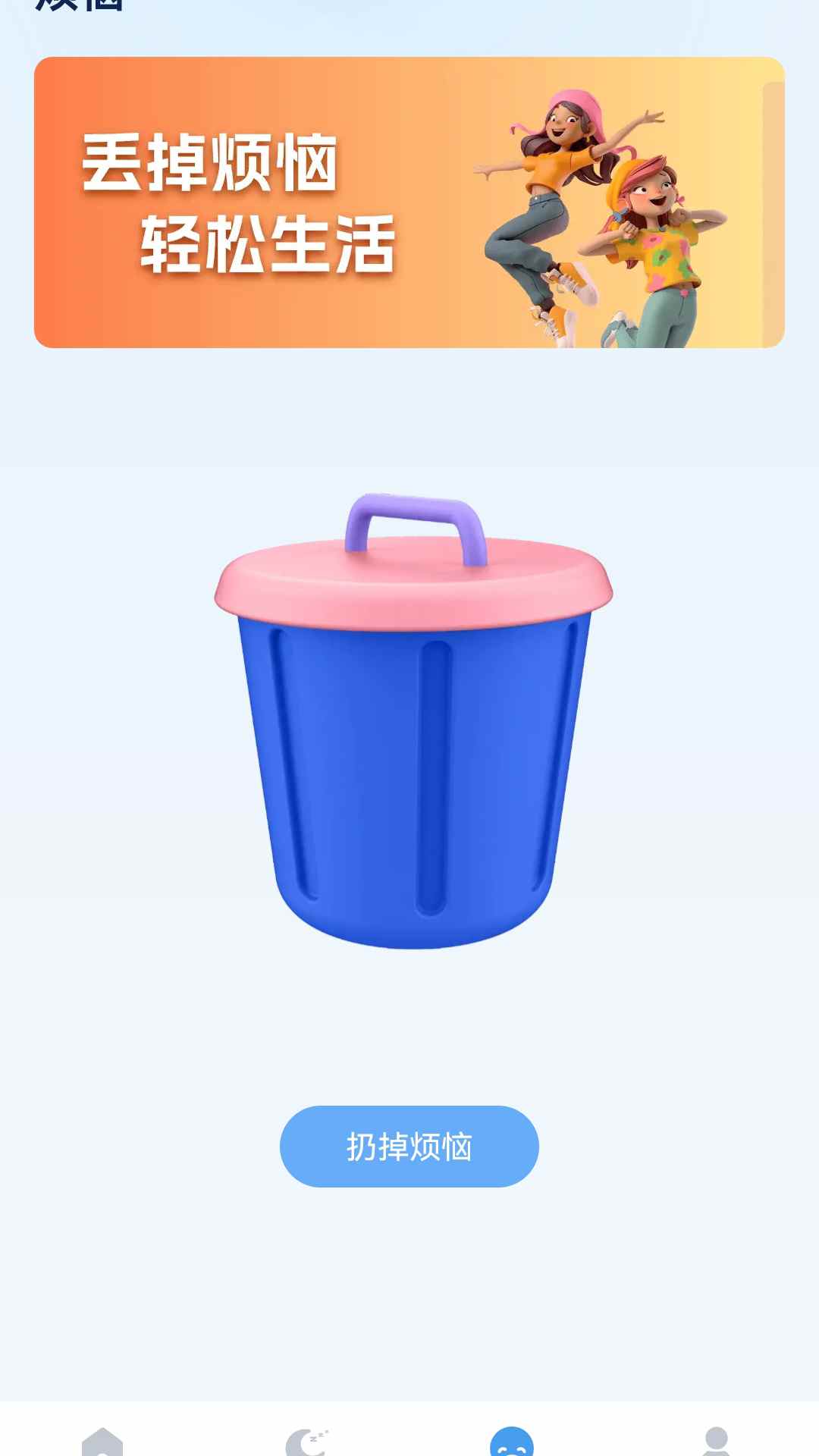Image resolution: width=819 pixels, height=1456 pixels.
Task: Open profile with the person icon
Action: point(715,1438)
